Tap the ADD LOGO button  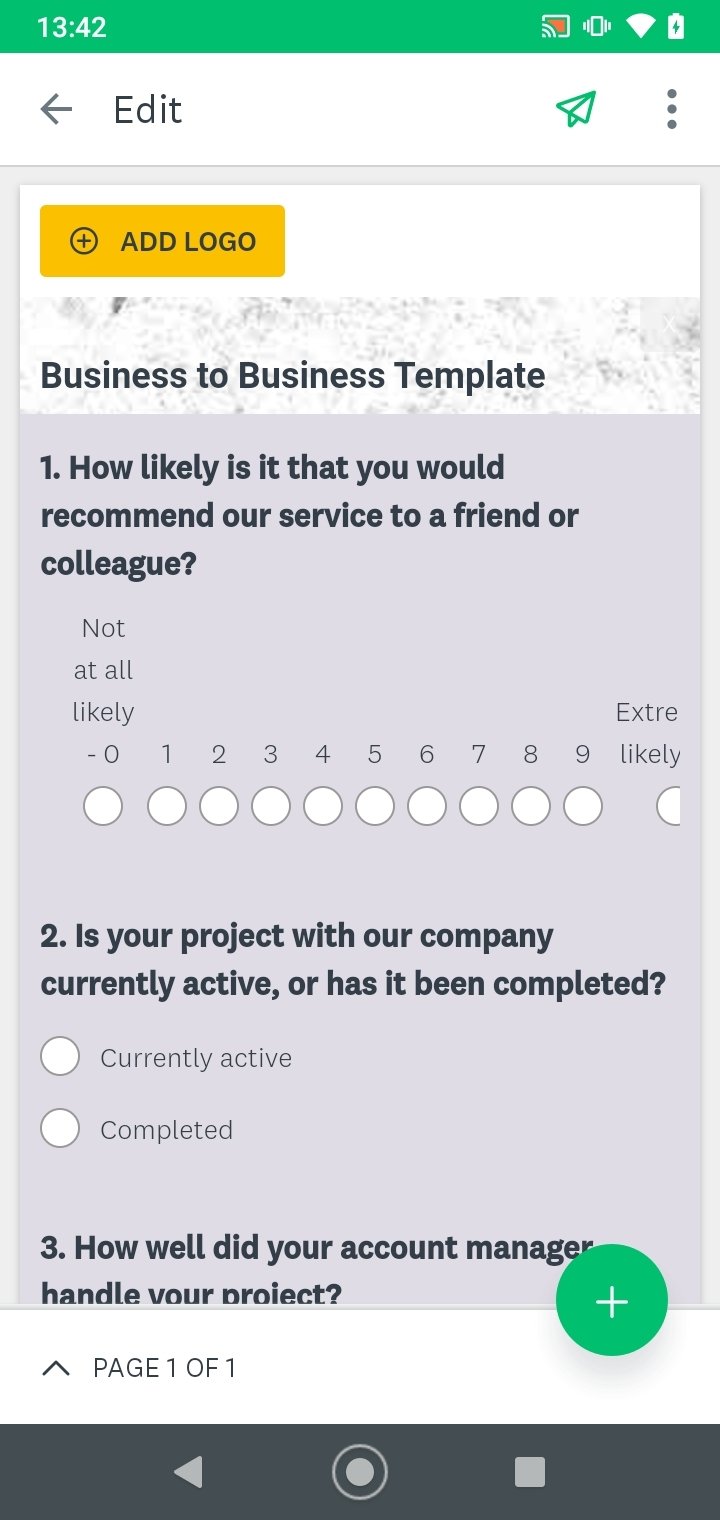click(x=162, y=241)
